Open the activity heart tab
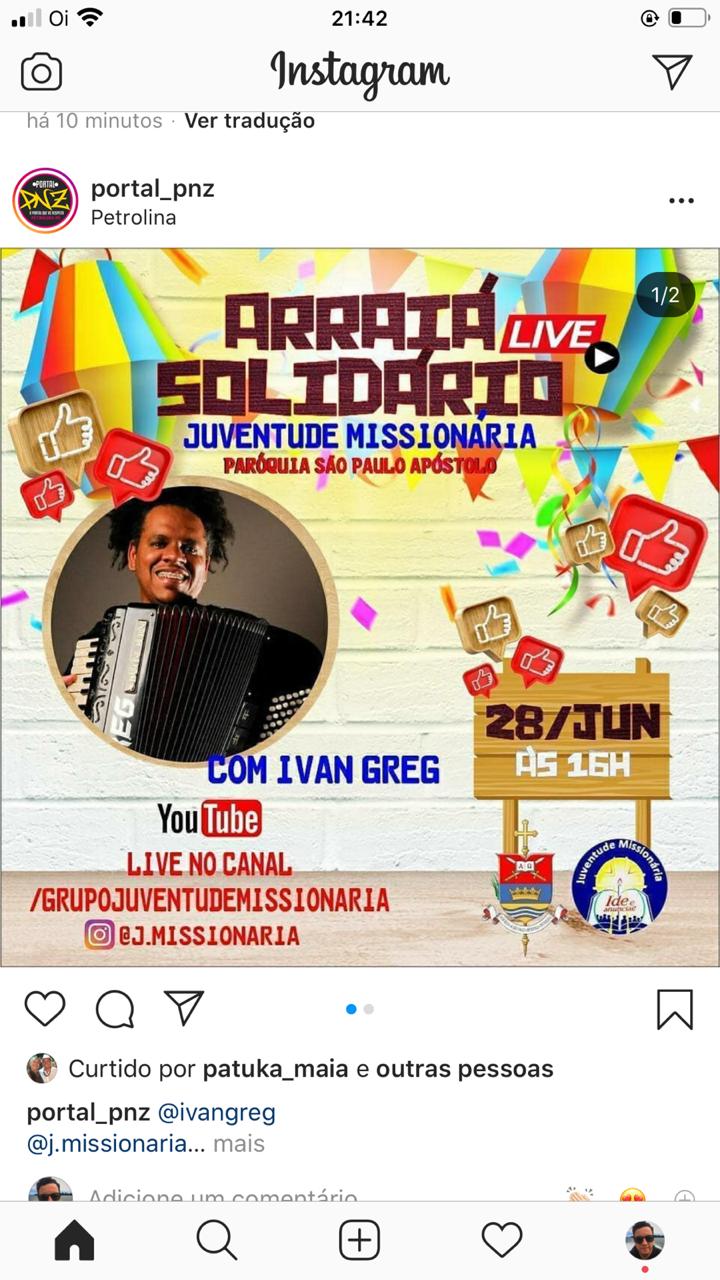720x1280 pixels. pyautogui.click(x=502, y=1241)
